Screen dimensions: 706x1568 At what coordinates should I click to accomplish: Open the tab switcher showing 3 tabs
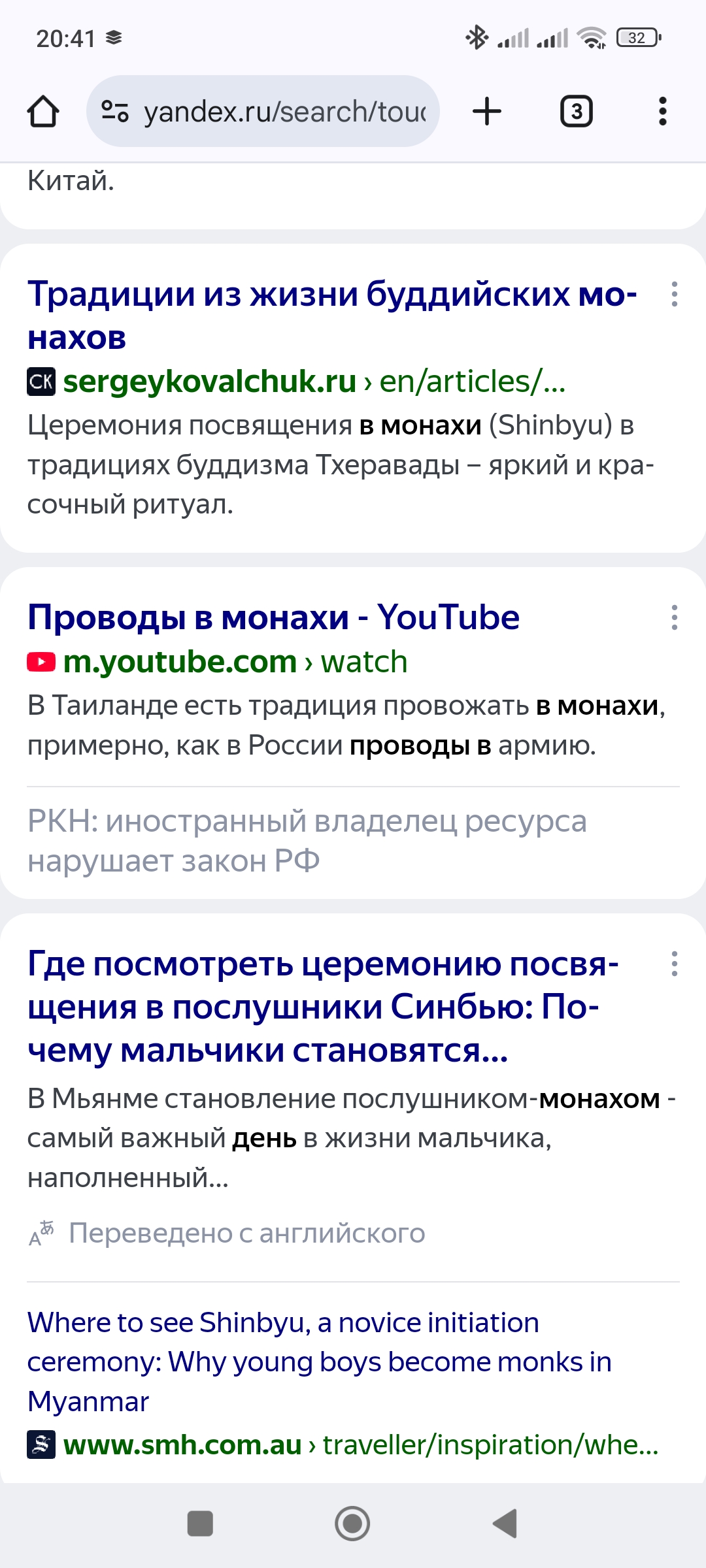tap(577, 111)
